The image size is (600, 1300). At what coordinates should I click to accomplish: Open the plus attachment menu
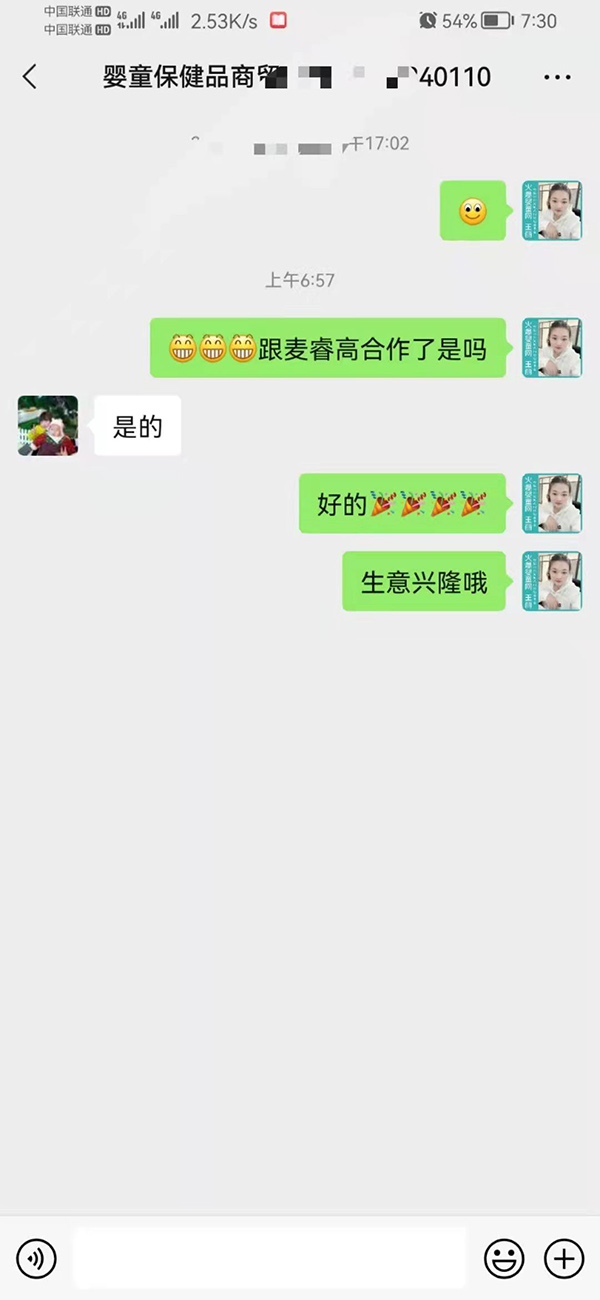(x=563, y=1258)
